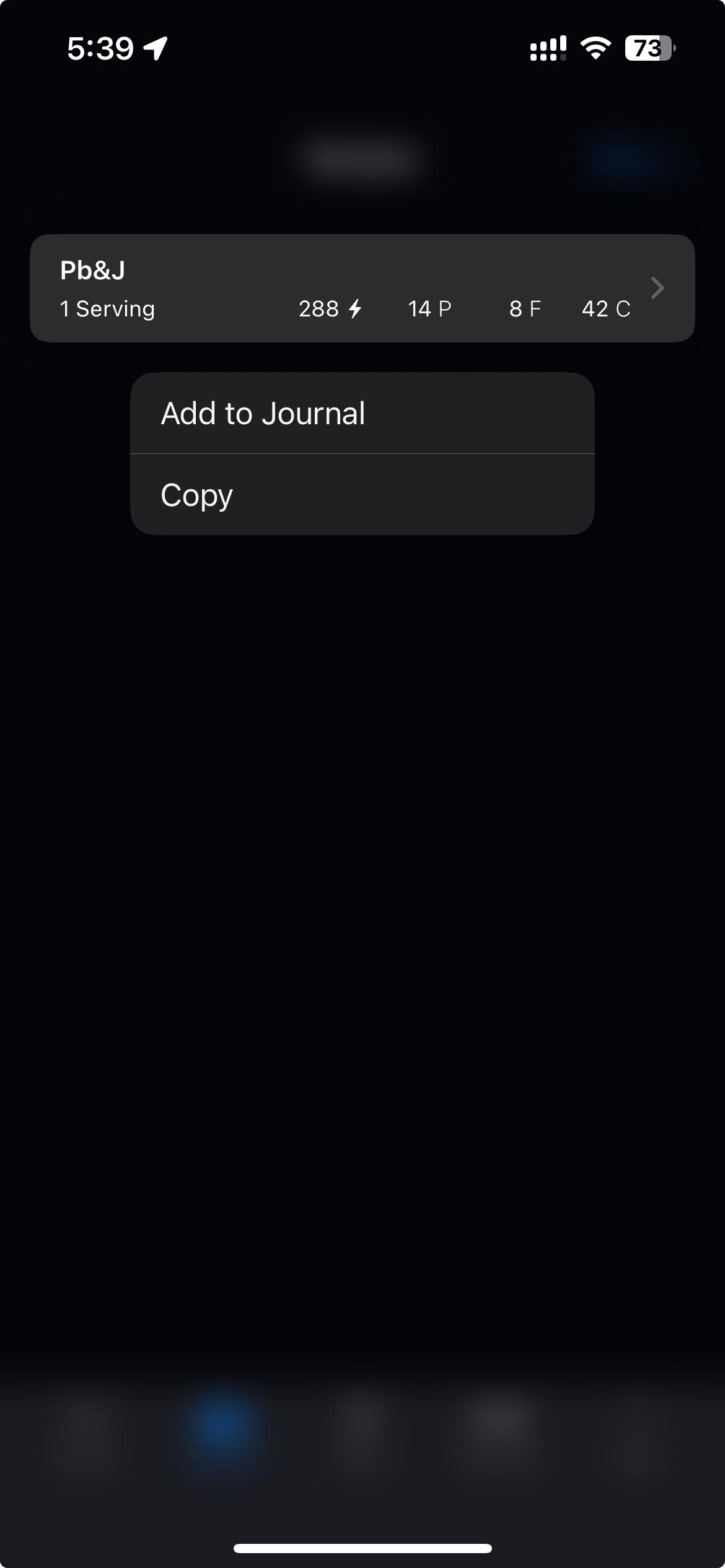
Task: Open the Pb&J food entry
Action: tap(362, 289)
